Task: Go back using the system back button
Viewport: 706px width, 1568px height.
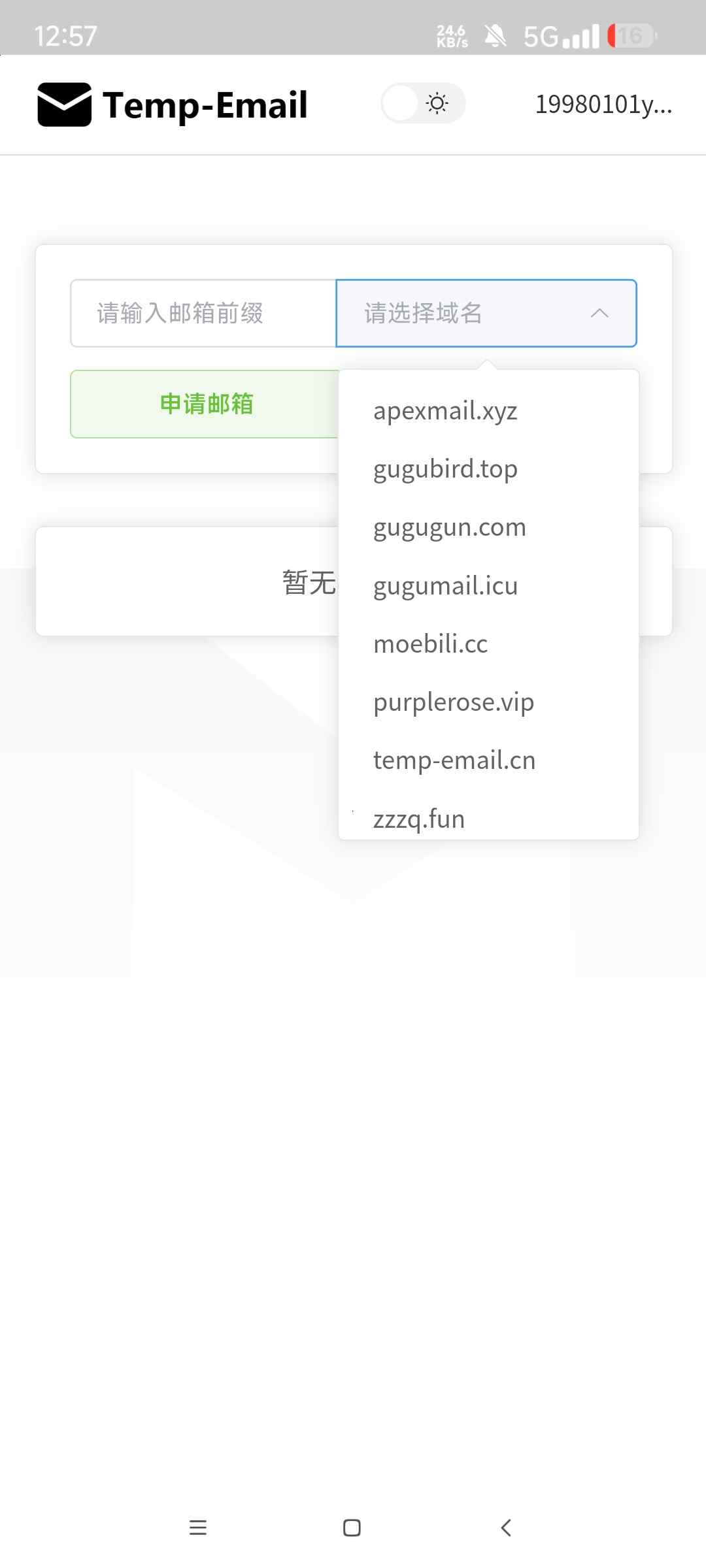Action: [x=505, y=1527]
